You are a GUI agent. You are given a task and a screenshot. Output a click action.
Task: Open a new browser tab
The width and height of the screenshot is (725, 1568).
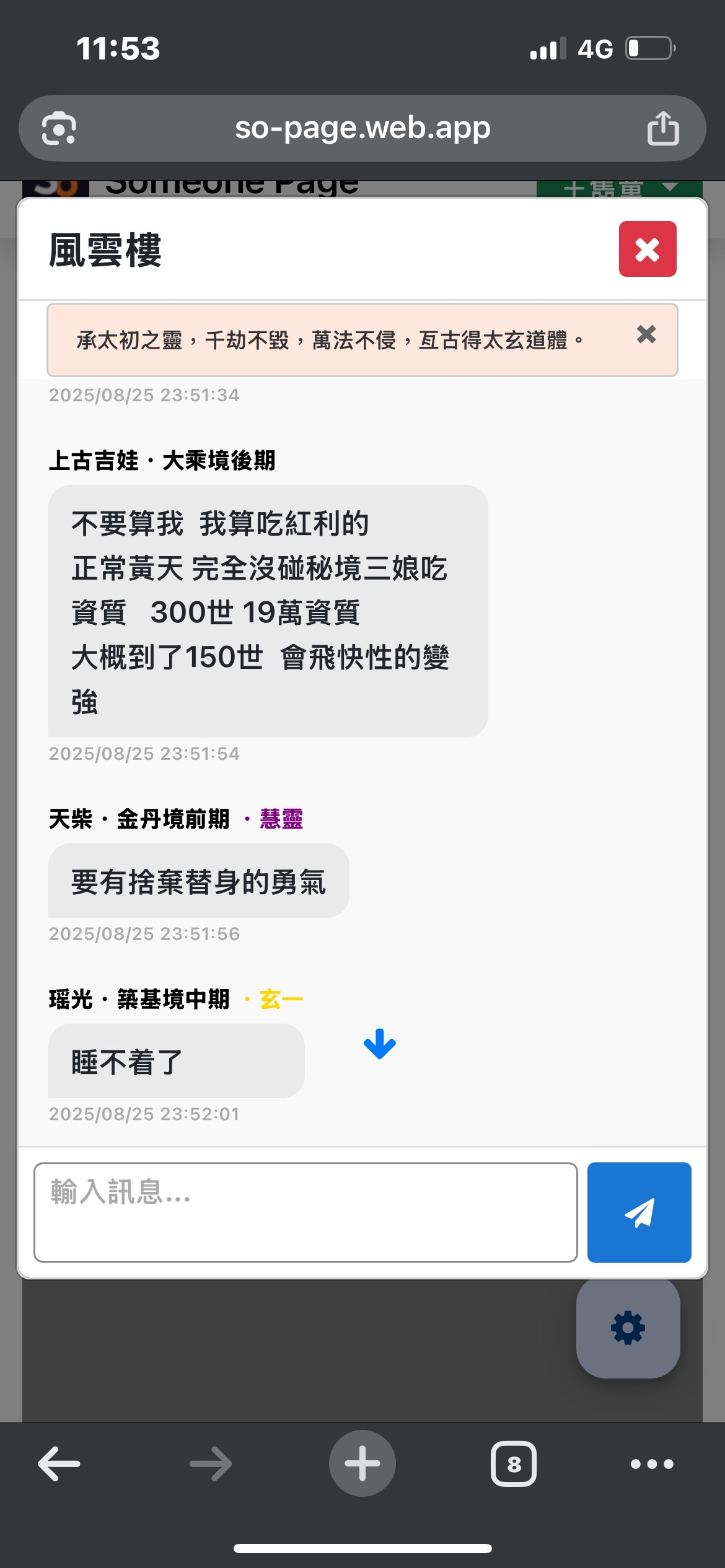[362, 1463]
